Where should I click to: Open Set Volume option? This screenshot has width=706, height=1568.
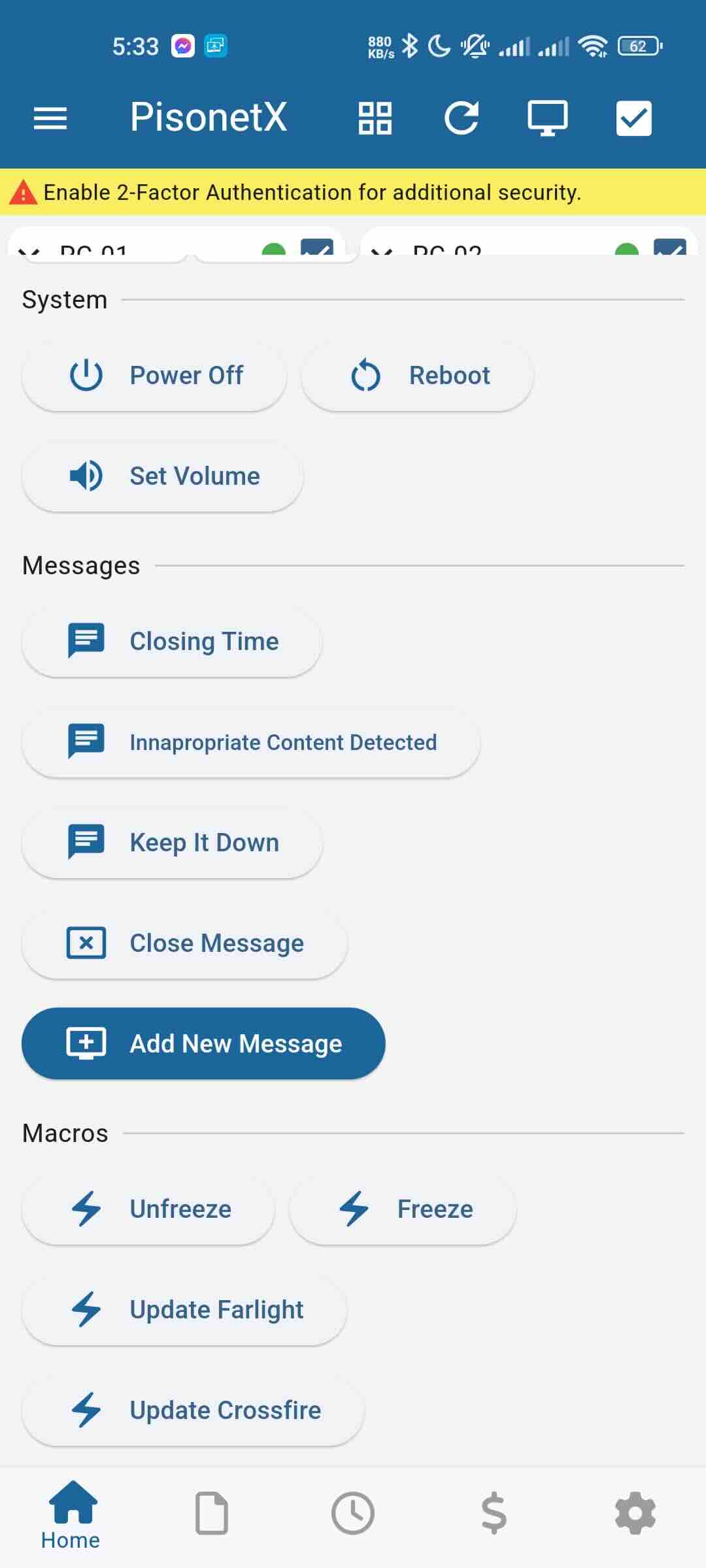click(x=163, y=476)
